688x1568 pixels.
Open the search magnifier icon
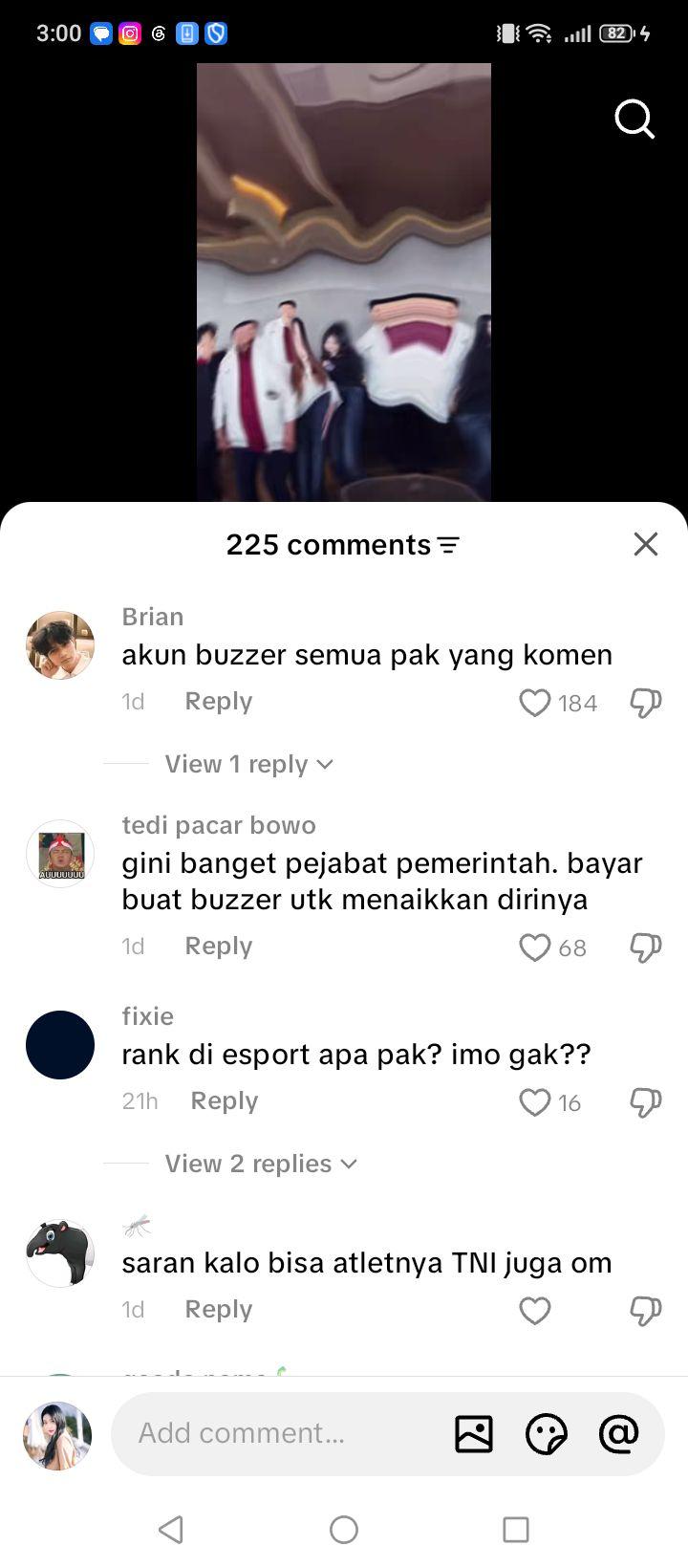click(634, 120)
